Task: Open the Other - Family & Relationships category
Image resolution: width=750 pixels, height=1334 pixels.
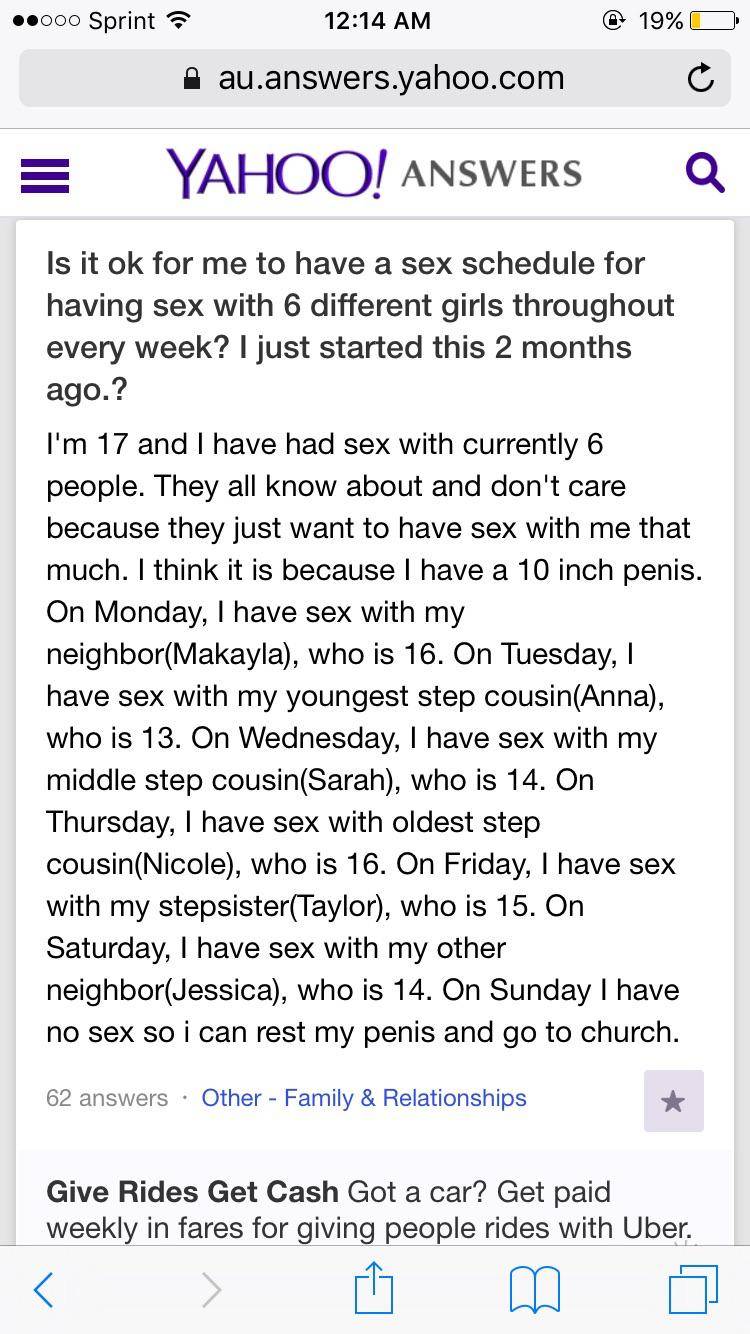Action: (x=364, y=1098)
